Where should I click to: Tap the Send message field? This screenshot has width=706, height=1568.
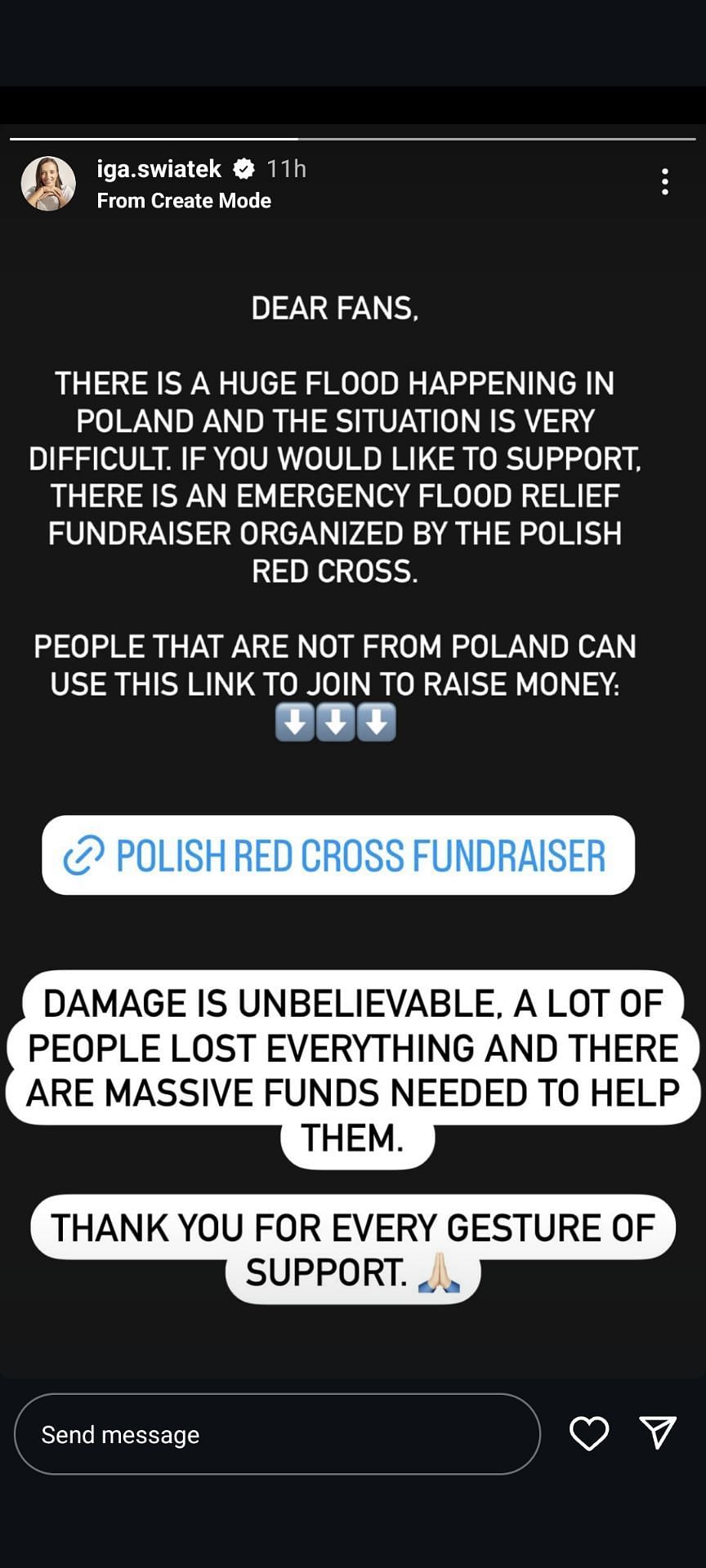click(277, 1434)
